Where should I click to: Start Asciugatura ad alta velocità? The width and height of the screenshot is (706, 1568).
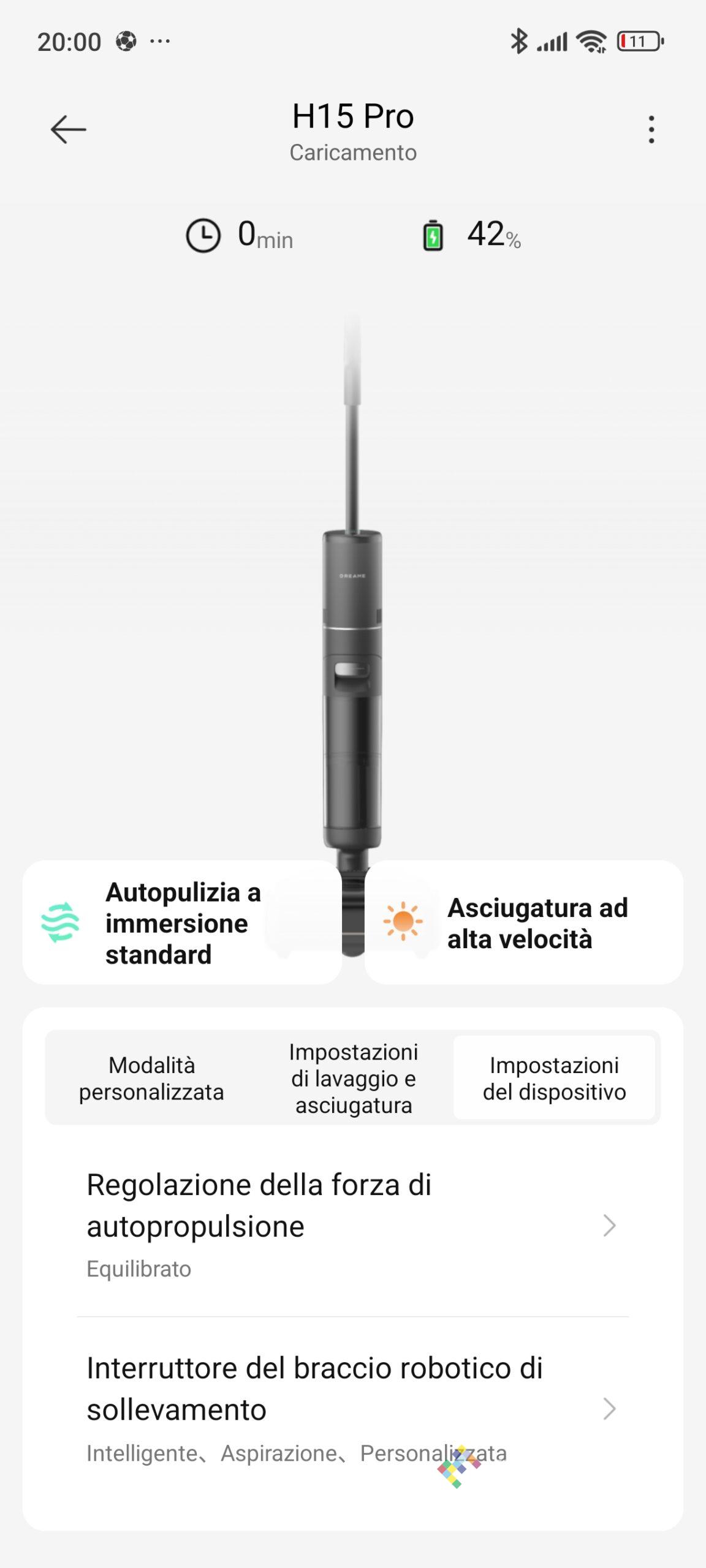523,922
